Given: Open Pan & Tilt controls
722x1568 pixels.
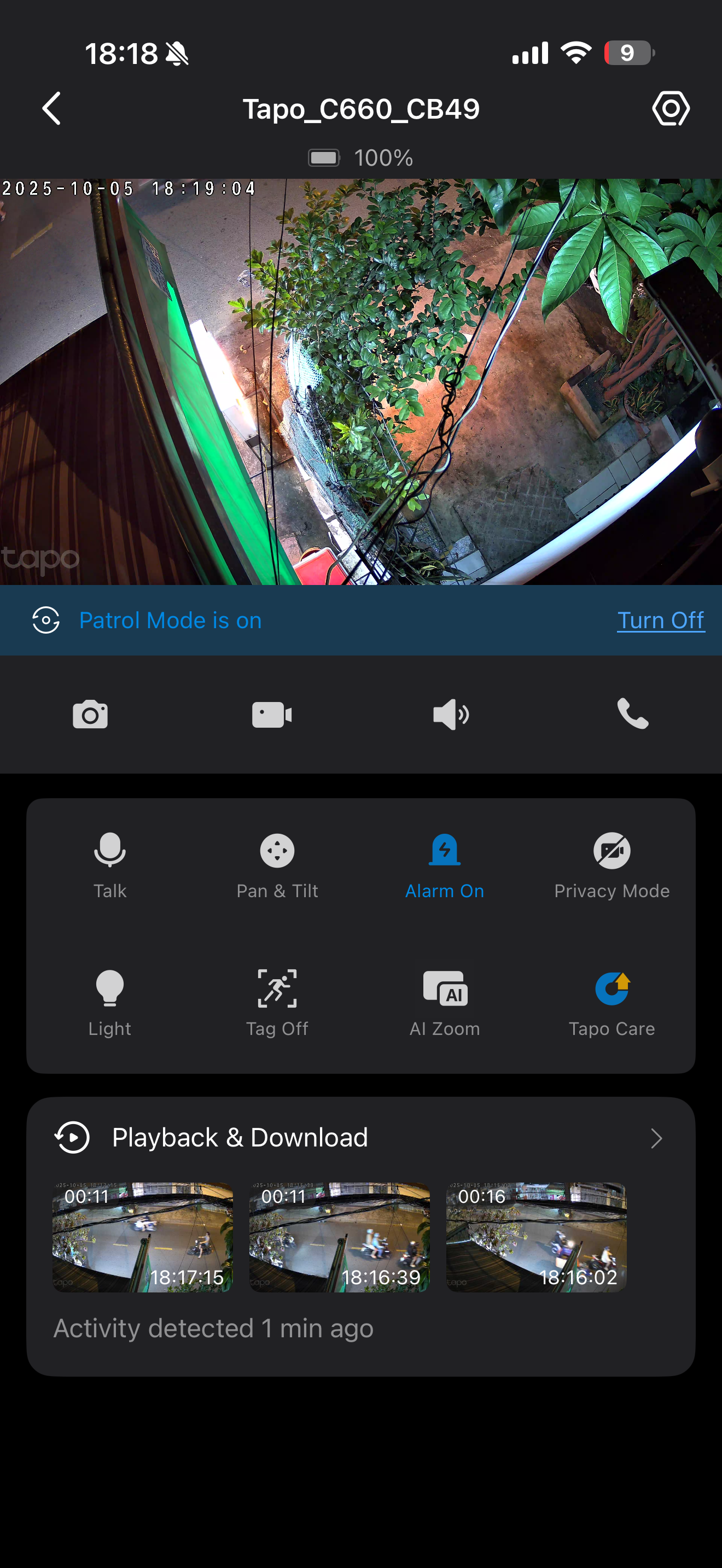Looking at the screenshot, I should [x=277, y=865].
